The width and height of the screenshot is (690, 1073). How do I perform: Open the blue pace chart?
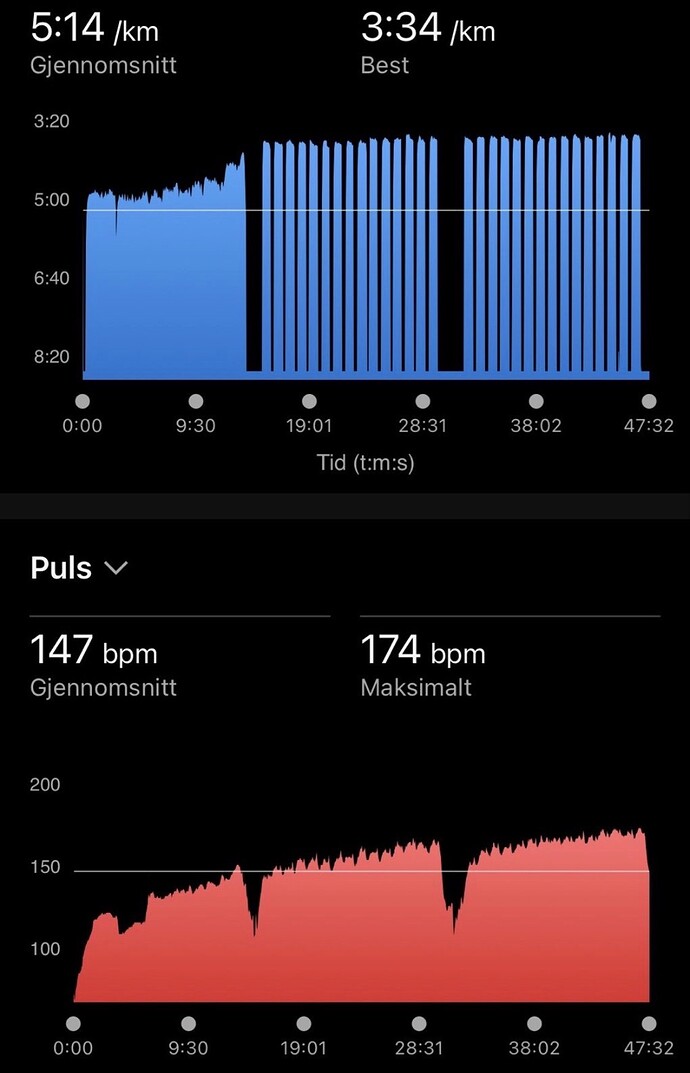pos(365,258)
